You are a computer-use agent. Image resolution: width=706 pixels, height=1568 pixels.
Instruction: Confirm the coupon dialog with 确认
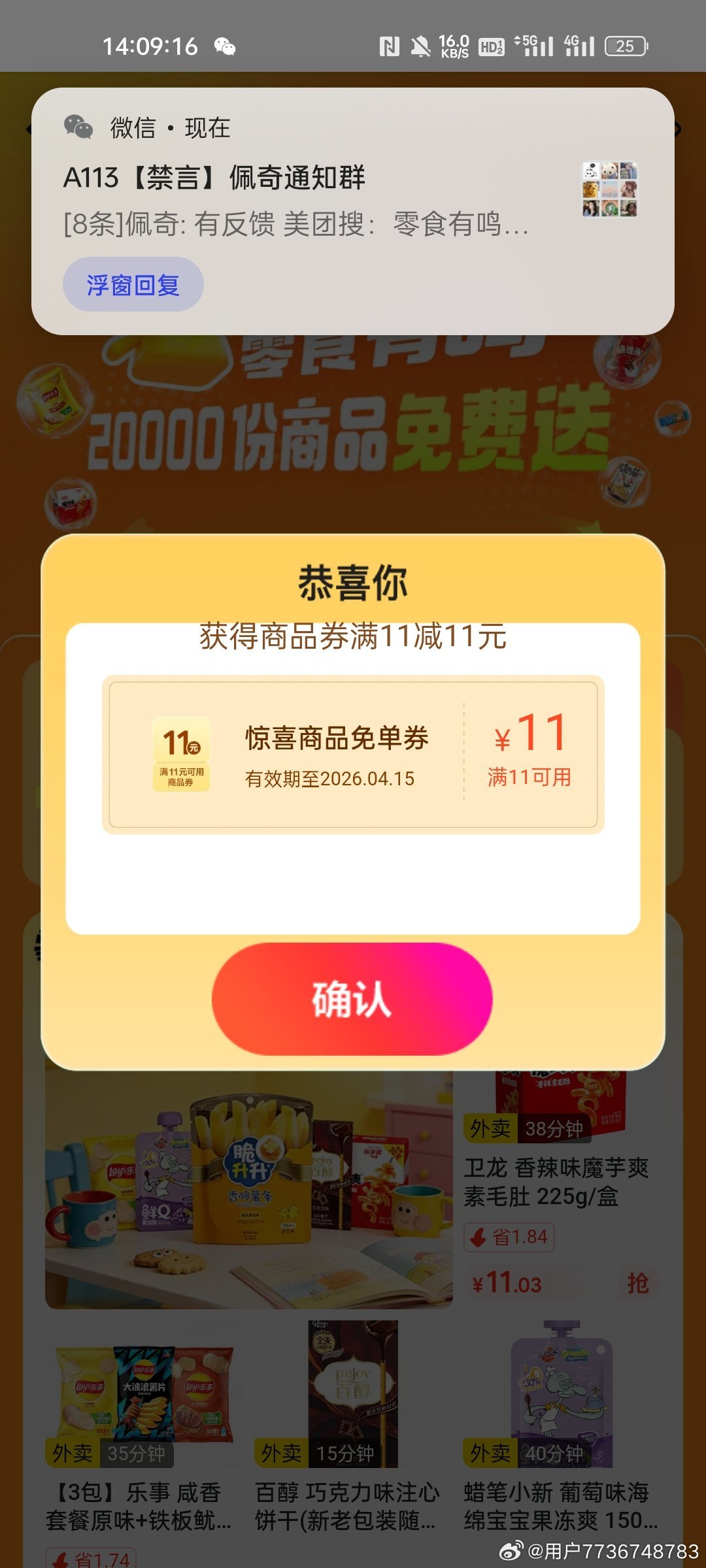tap(352, 998)
